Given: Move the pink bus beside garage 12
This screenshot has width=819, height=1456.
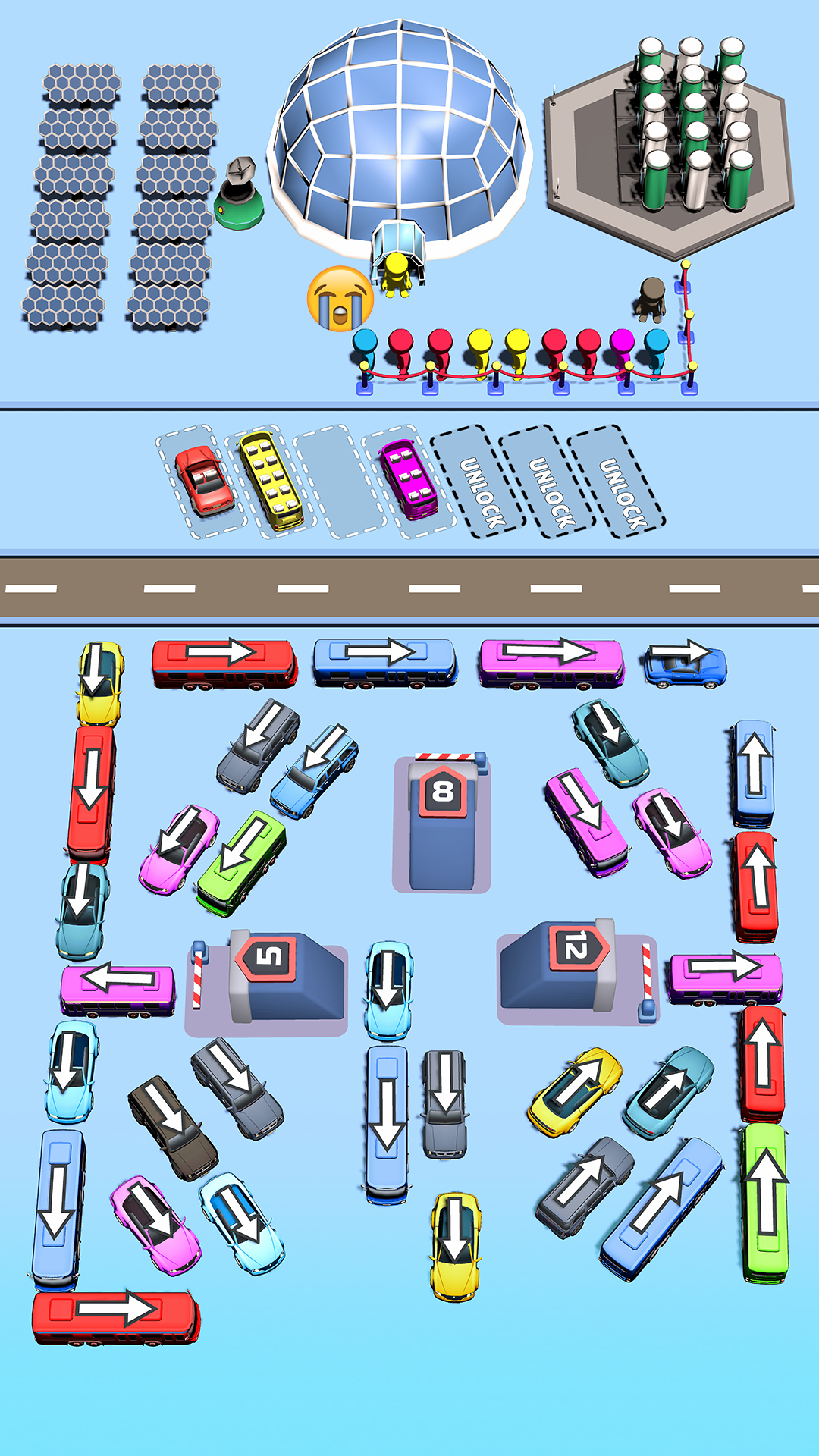Looking at the screenshot, I should tap(725, 978).
